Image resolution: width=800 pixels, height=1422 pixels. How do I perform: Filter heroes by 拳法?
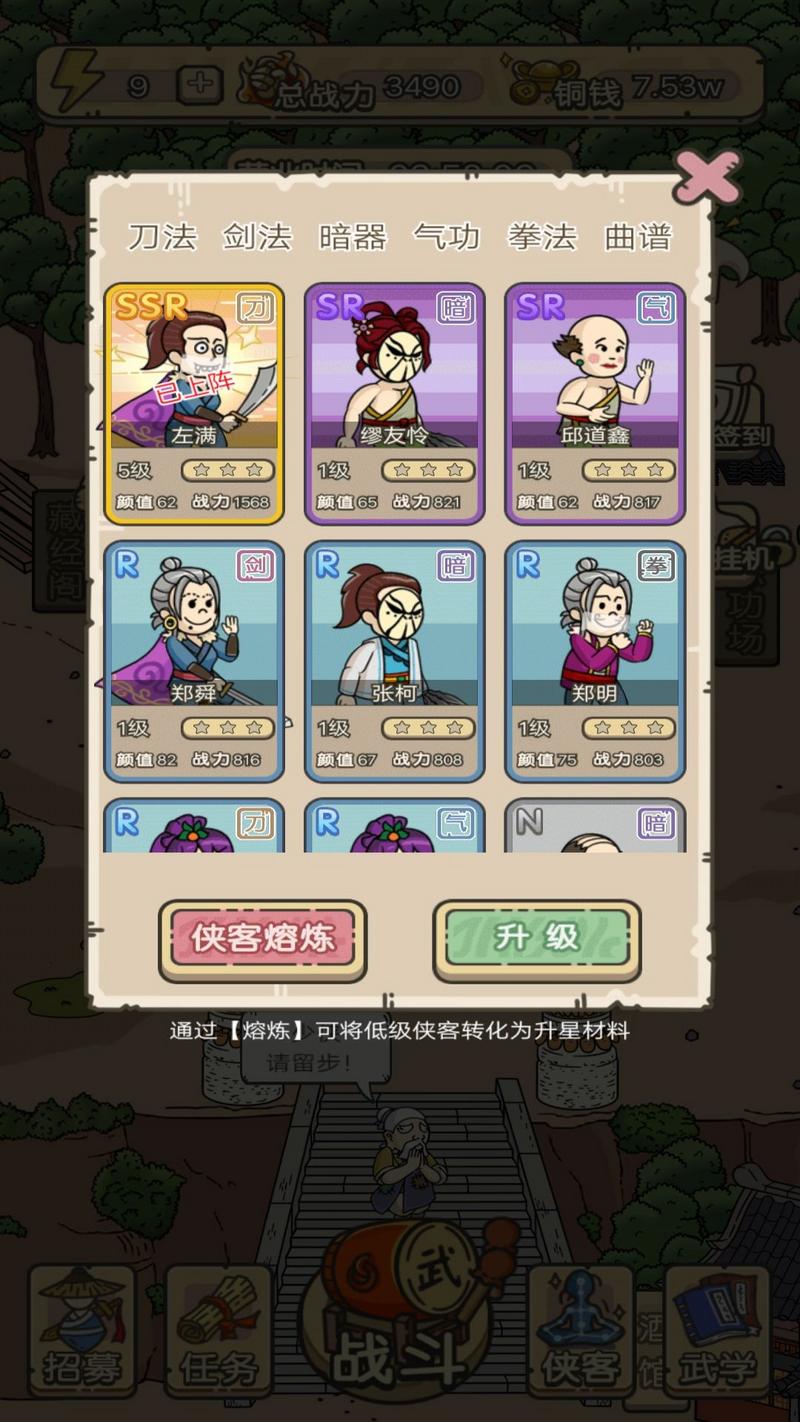pyautogui.click(x=542, y=237)
